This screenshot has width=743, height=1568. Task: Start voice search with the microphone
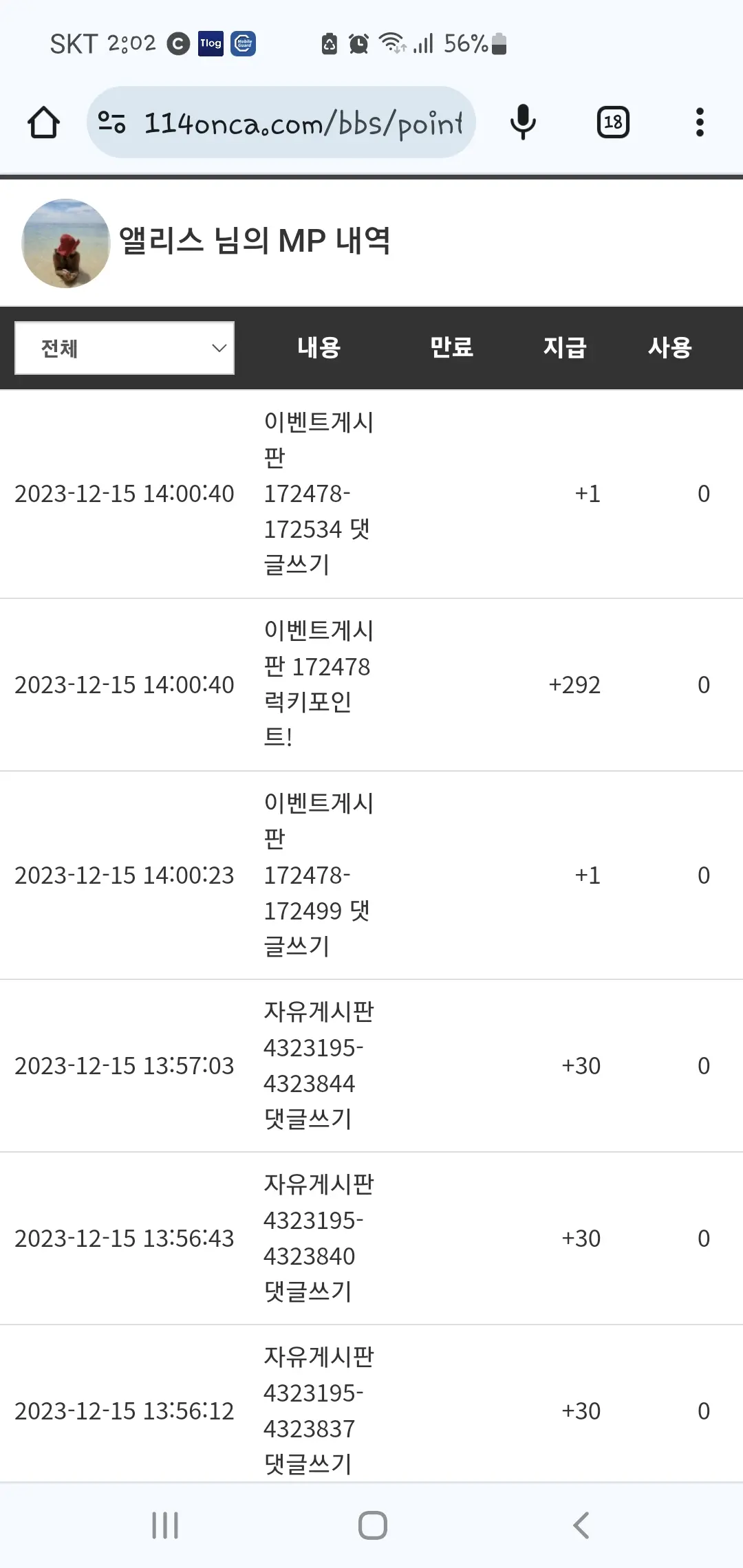click(x=523, y=122)
